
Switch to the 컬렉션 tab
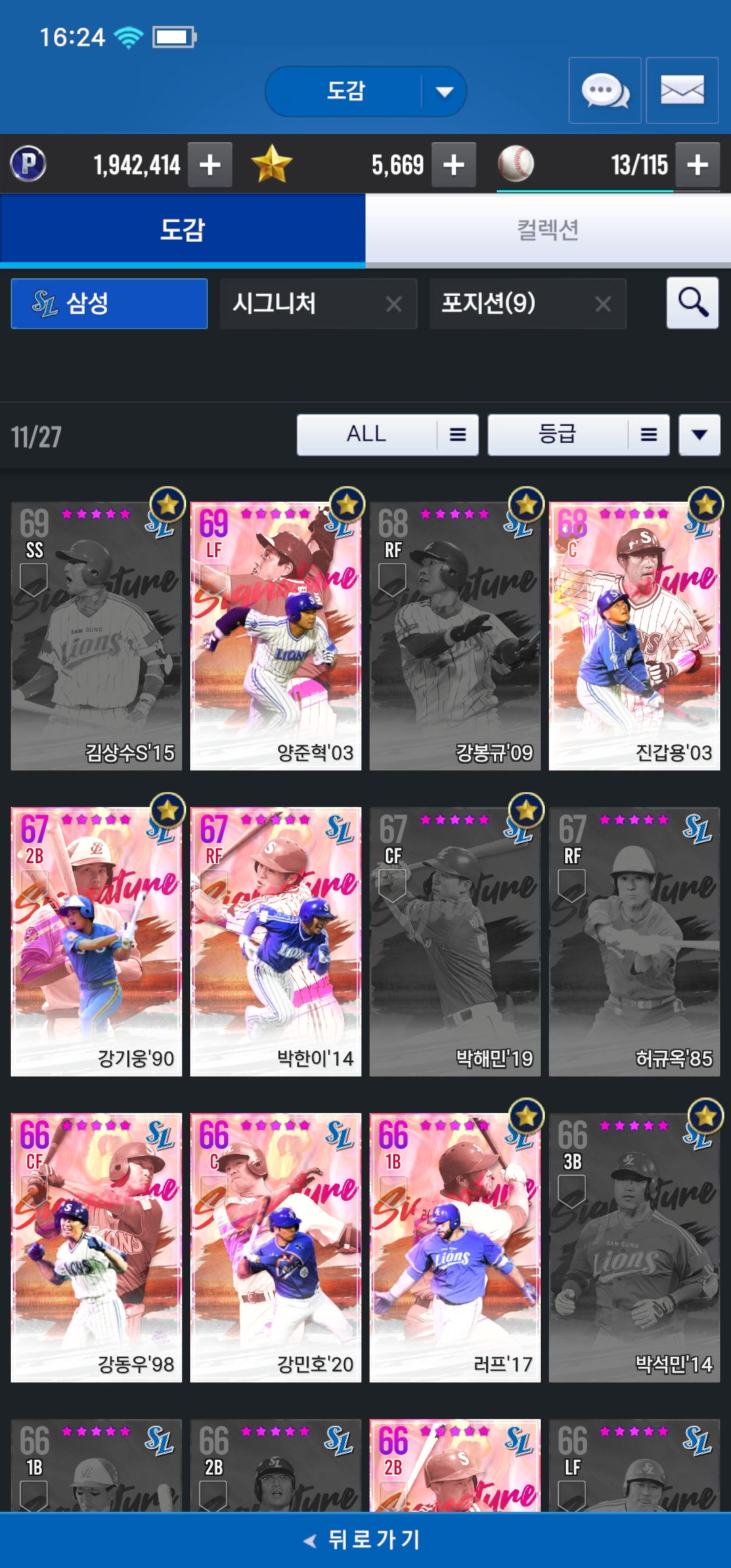(548, 230)
